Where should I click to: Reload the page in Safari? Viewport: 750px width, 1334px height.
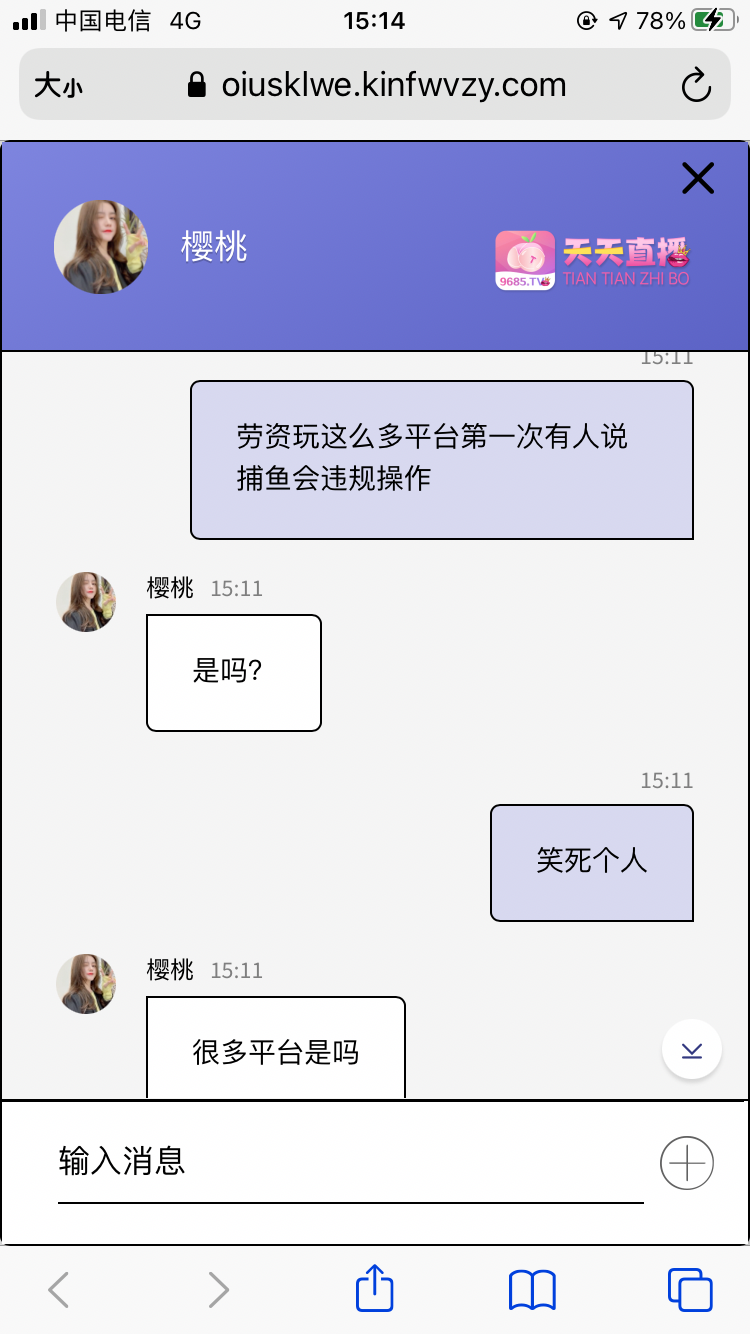pyautogui.click(x=696, y=86)
